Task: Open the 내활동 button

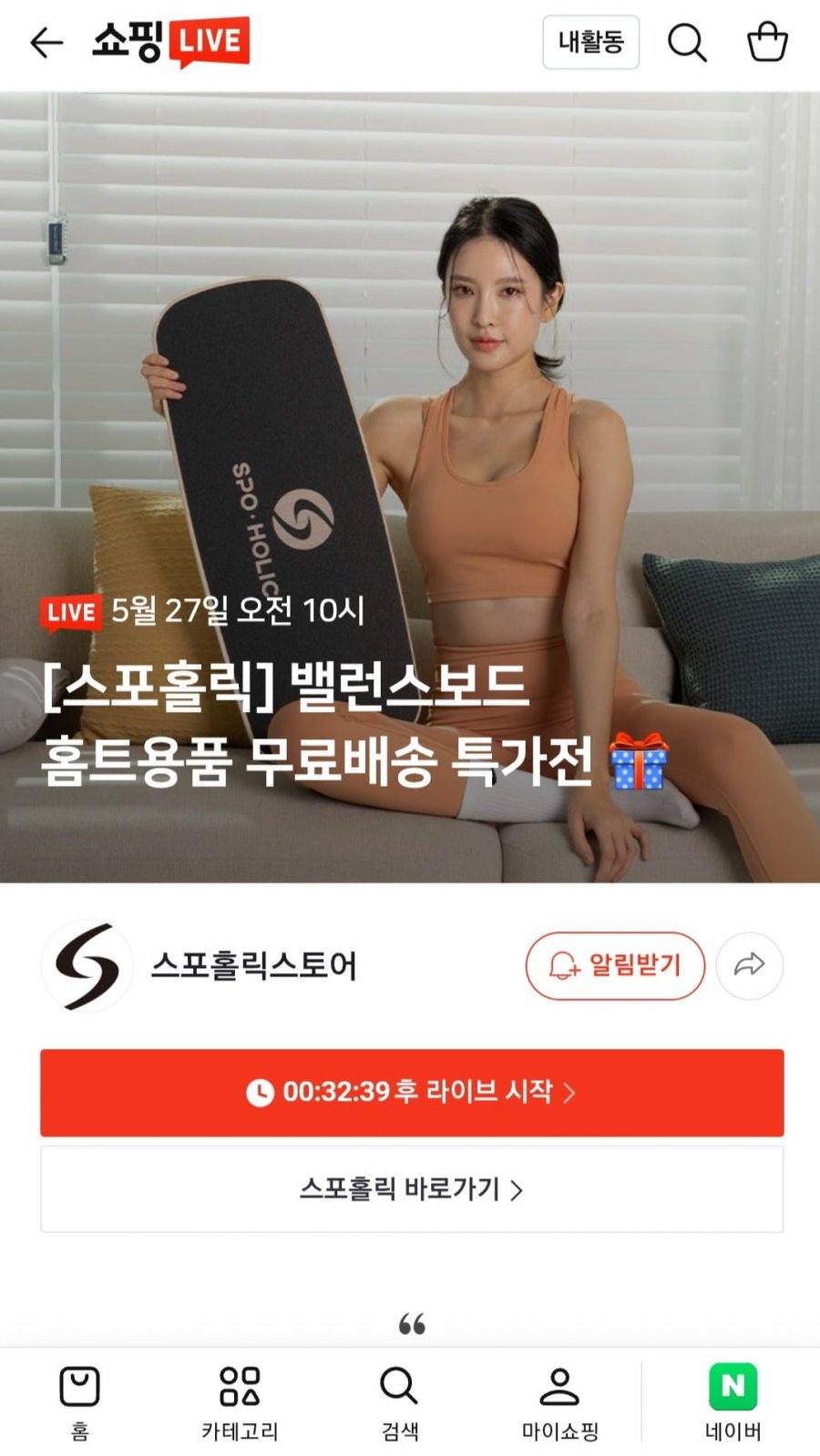Action: tap(590, 42)
